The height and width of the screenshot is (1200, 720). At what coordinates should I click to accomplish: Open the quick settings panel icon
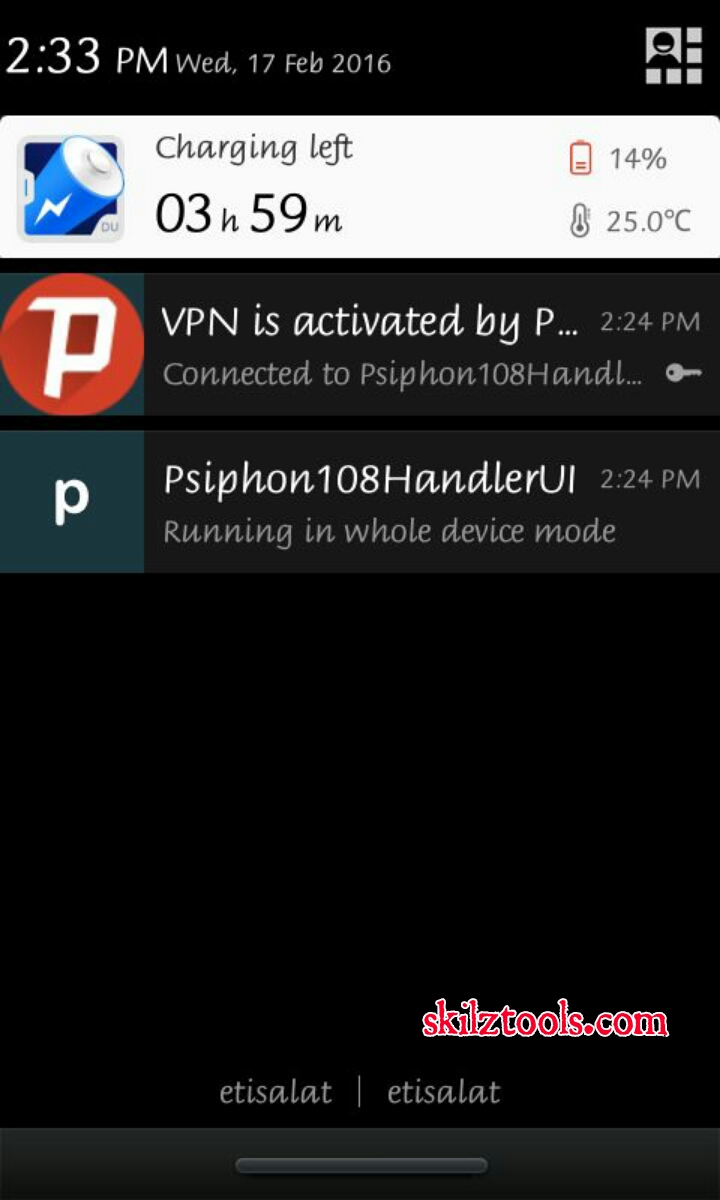pyautogui.click(x=673, y=55)
